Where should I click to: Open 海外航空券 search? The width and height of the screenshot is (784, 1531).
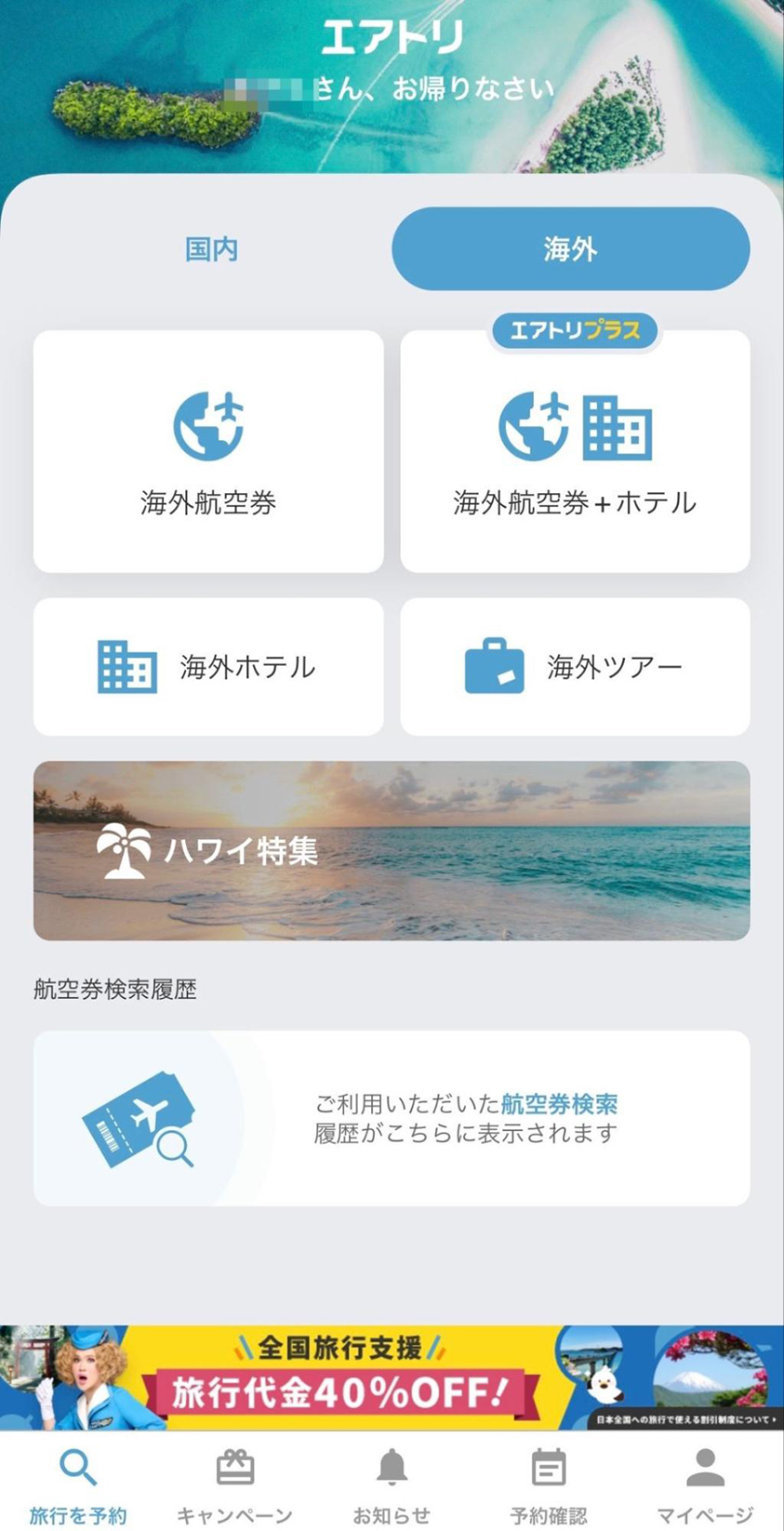click(x=208, y=451)
